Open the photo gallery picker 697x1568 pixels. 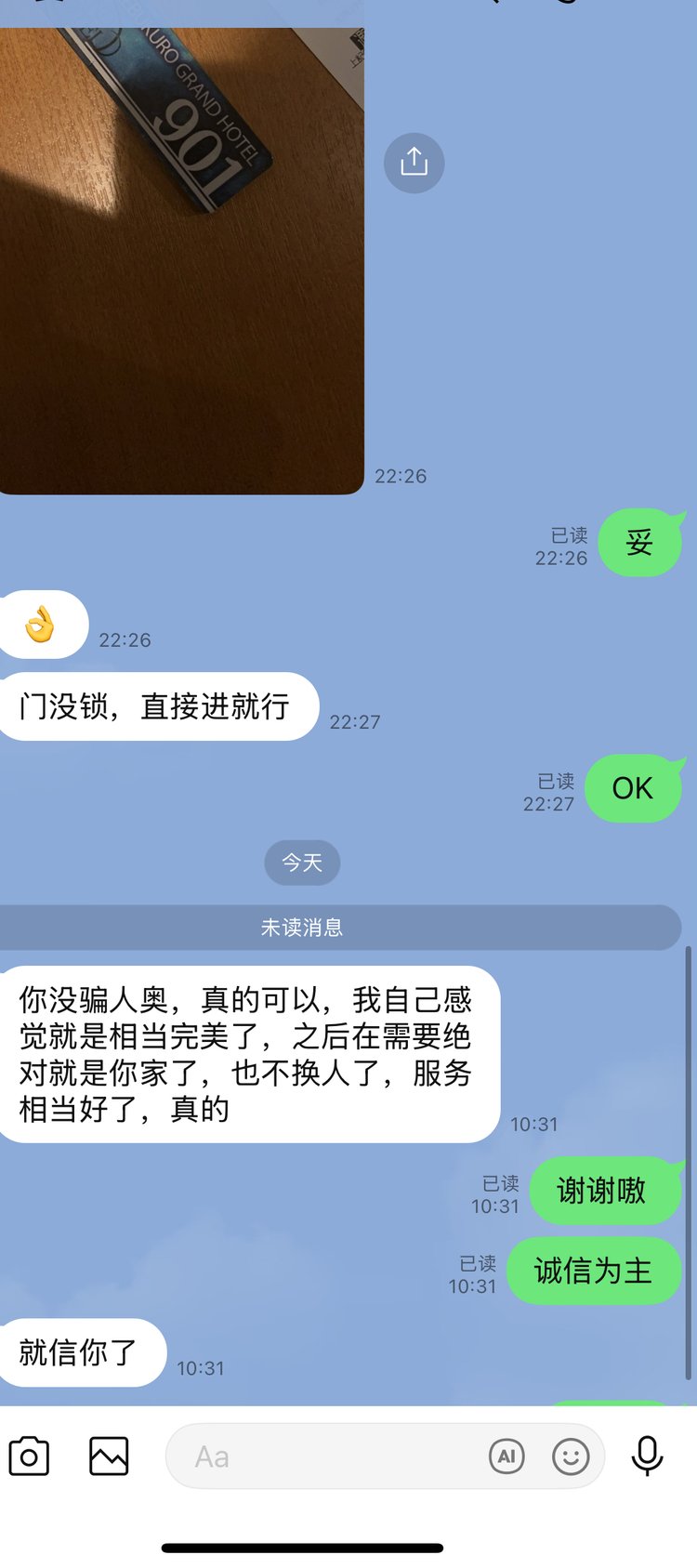(x=109, y=1456)
